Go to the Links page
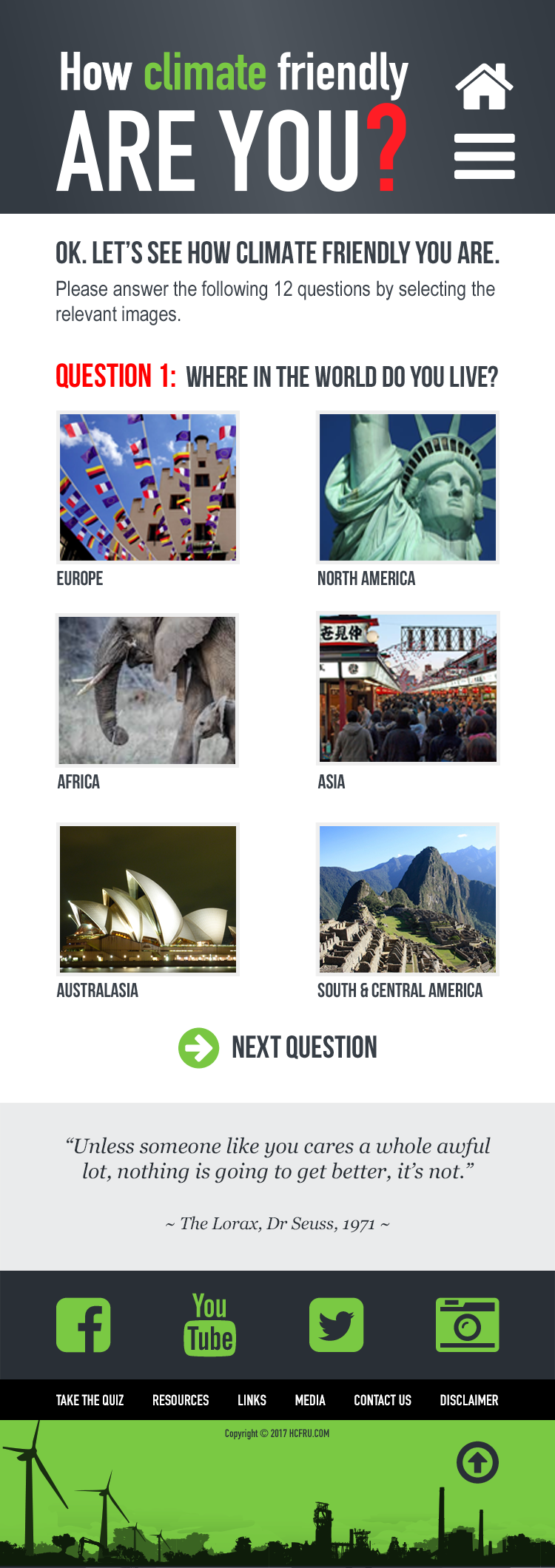555x1568 pixels. click(x=252, y=1400)
